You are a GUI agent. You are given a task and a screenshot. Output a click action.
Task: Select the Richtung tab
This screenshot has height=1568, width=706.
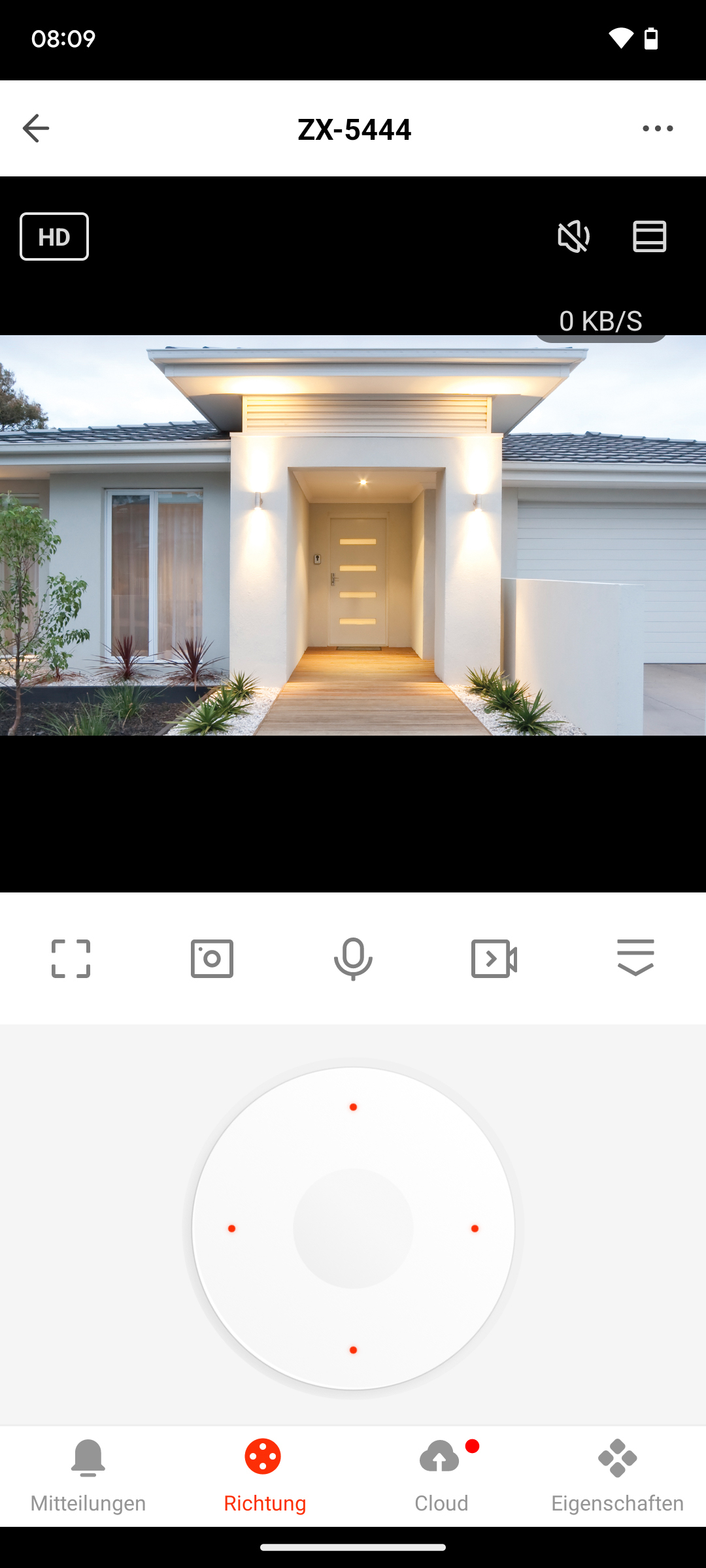(265, 1477)
